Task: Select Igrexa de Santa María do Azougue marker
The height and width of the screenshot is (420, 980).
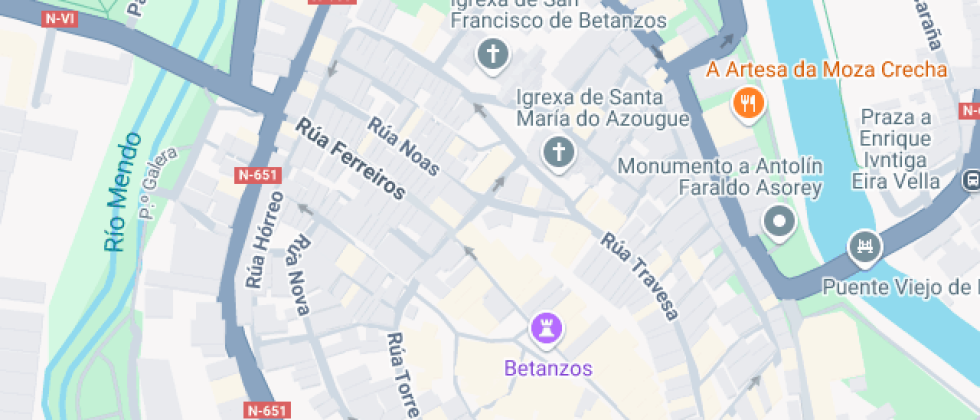Action: pos(559,153)
